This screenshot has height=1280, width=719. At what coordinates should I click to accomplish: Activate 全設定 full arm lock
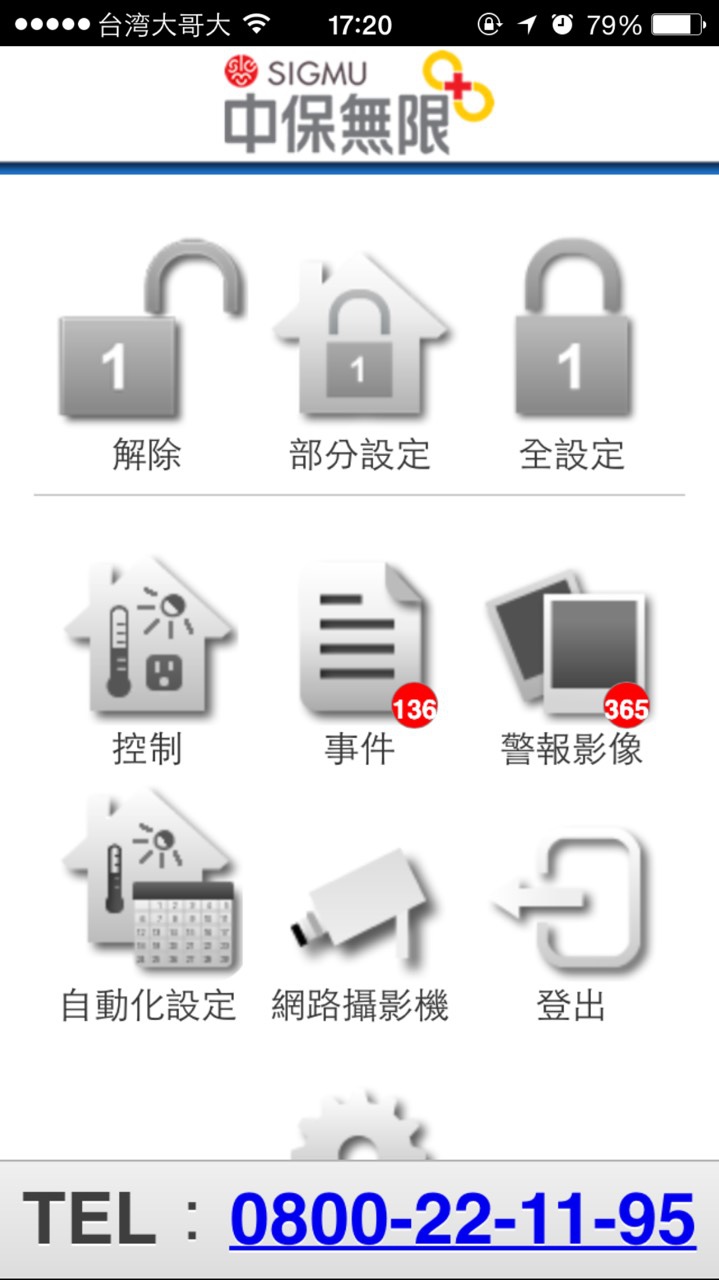click(x=571, y=330)
